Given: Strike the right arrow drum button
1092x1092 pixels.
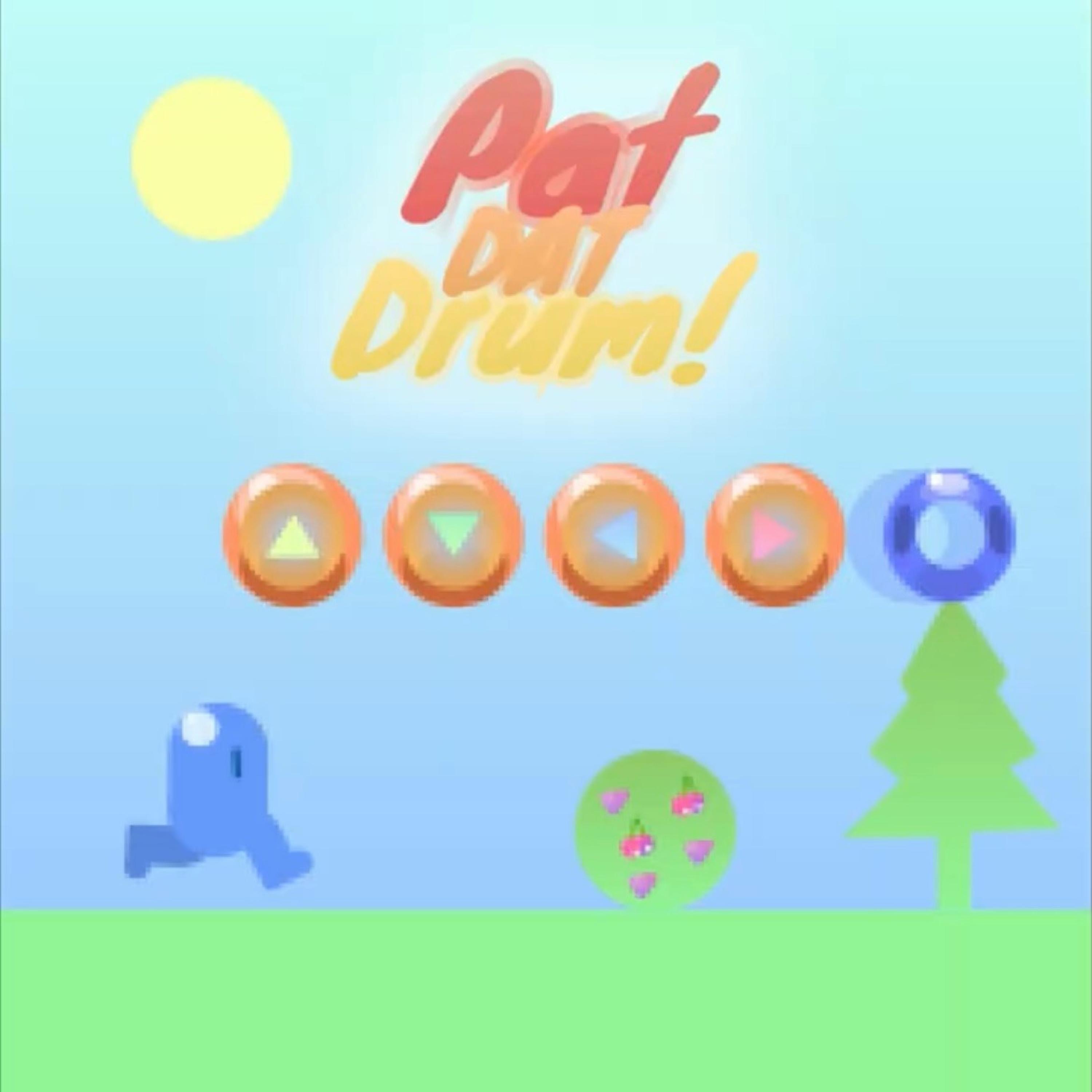Looking at the screenshot, I should tap(775, 535).
